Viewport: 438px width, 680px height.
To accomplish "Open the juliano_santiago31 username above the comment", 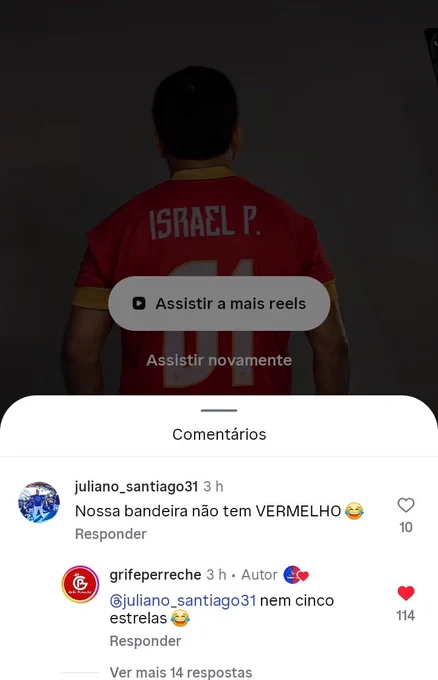I will click(136, 487).
